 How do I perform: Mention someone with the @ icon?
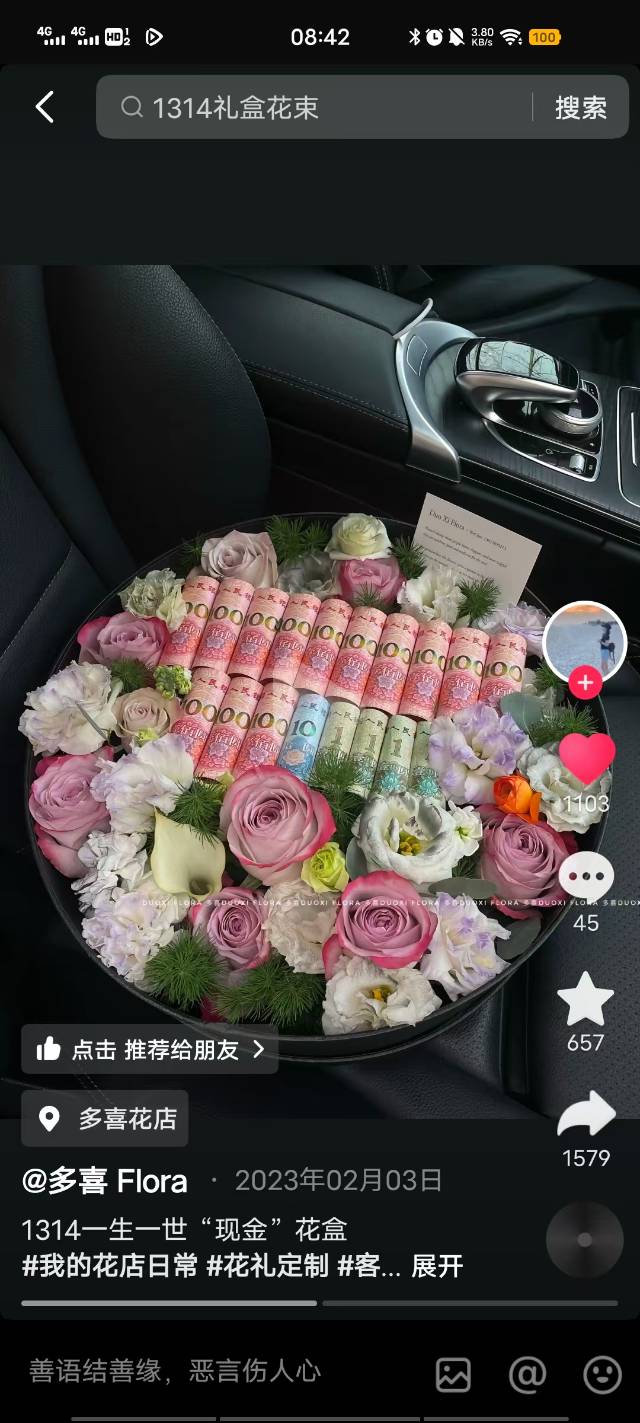(x=527, y=1374)
